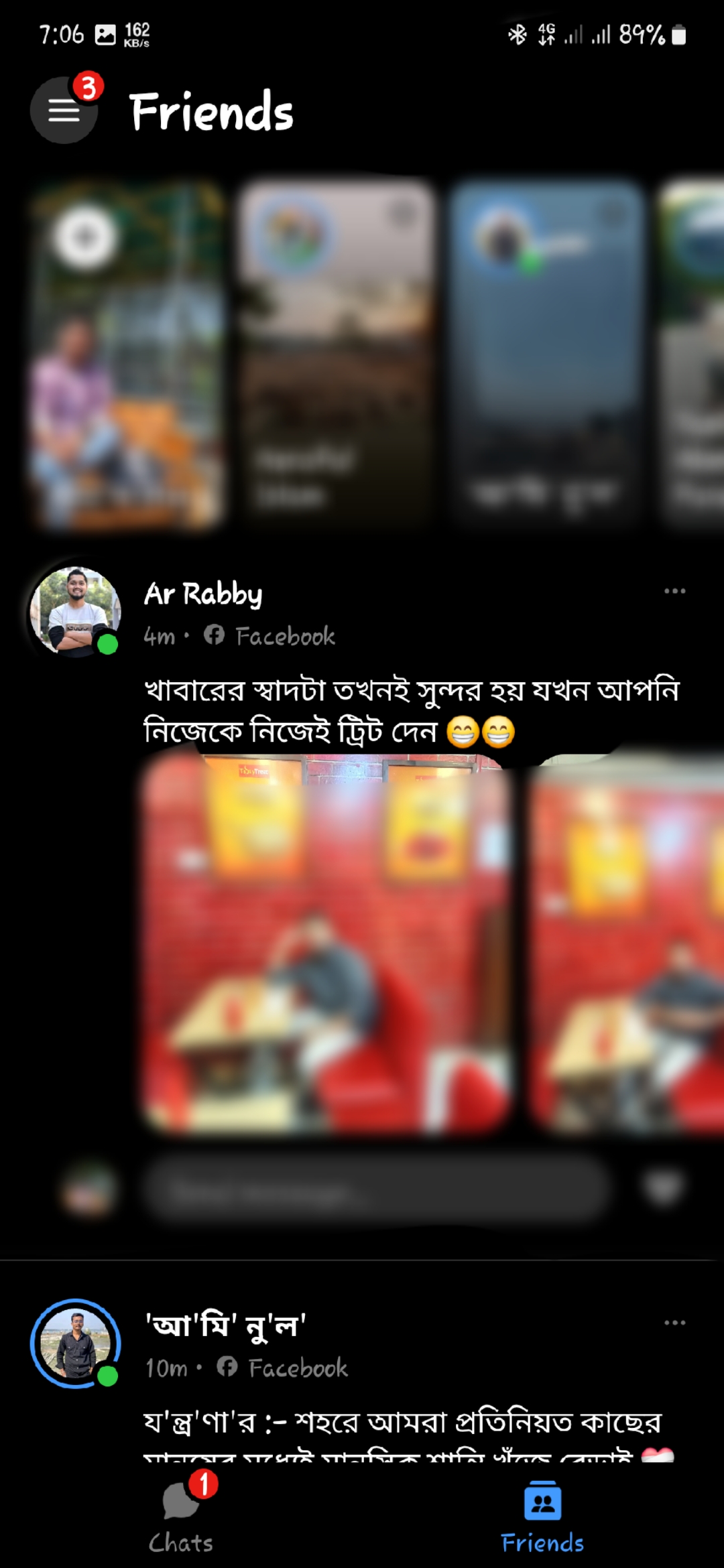
Task: Open Ar Rabby's name link
Action: (x=203, y=594)
